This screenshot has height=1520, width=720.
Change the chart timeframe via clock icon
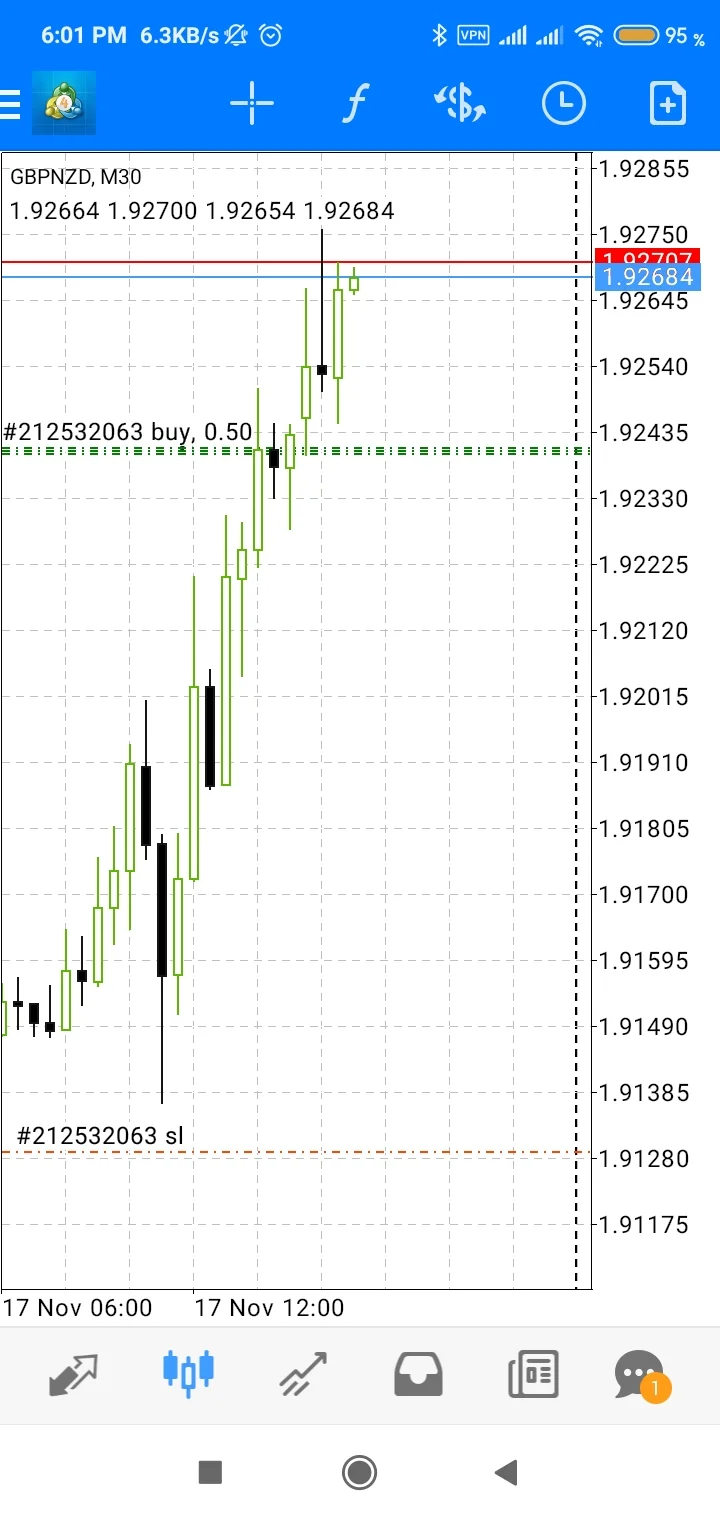(563, 104)
